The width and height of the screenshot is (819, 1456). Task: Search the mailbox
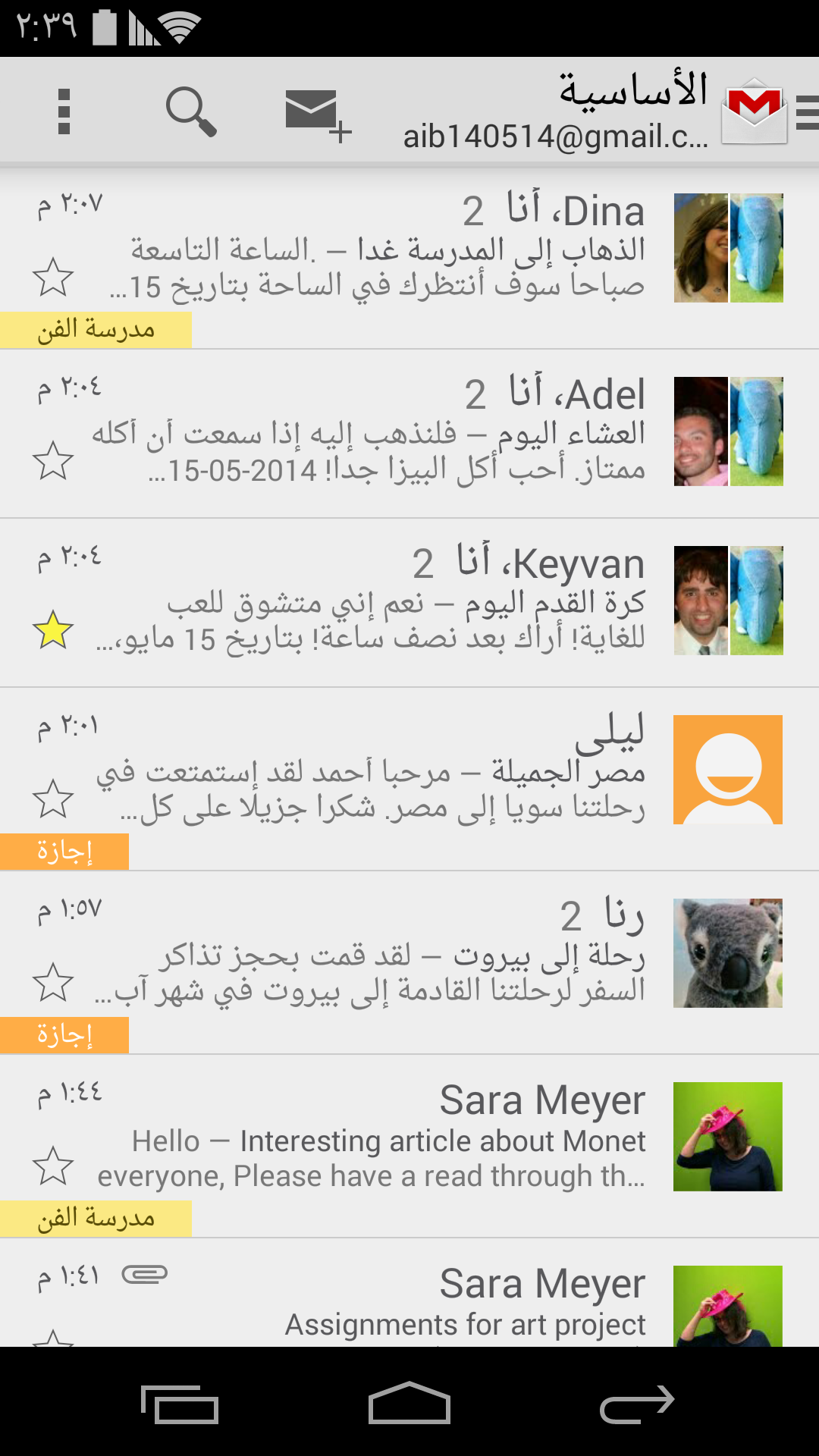pos(191,111)
